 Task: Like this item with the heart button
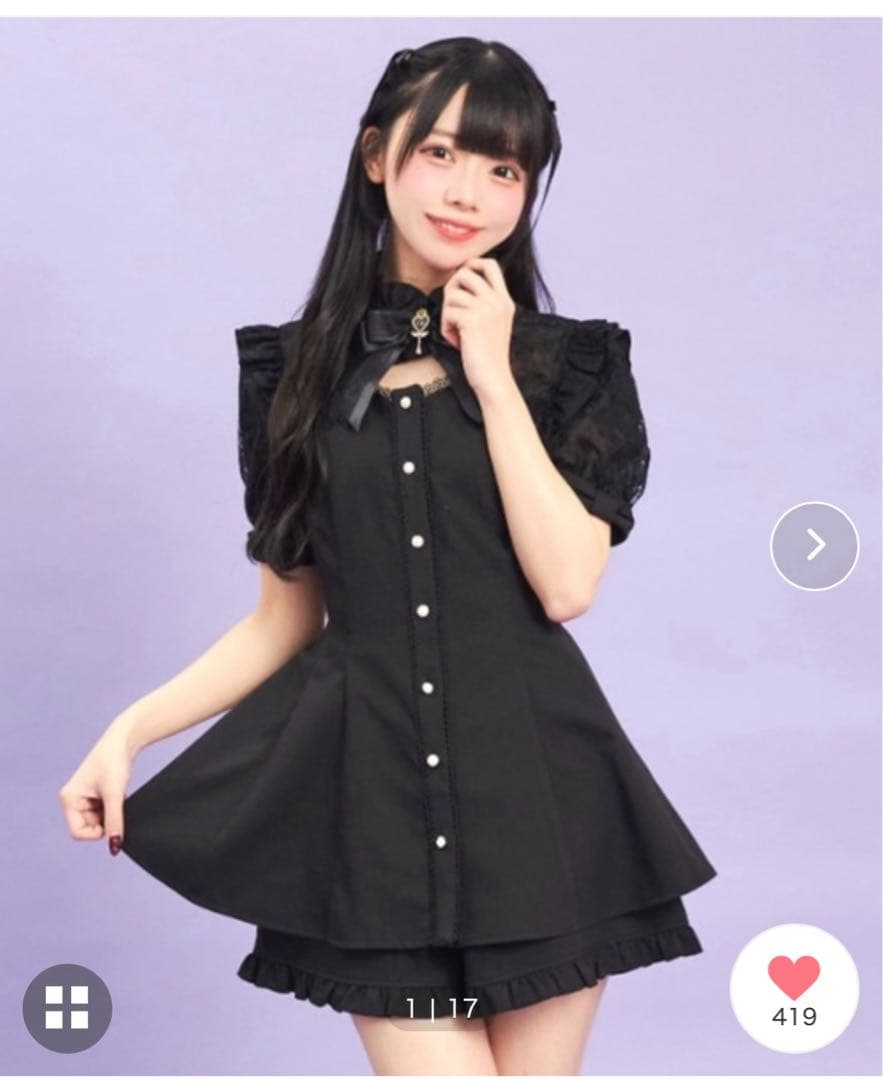(x=794, y=979)
